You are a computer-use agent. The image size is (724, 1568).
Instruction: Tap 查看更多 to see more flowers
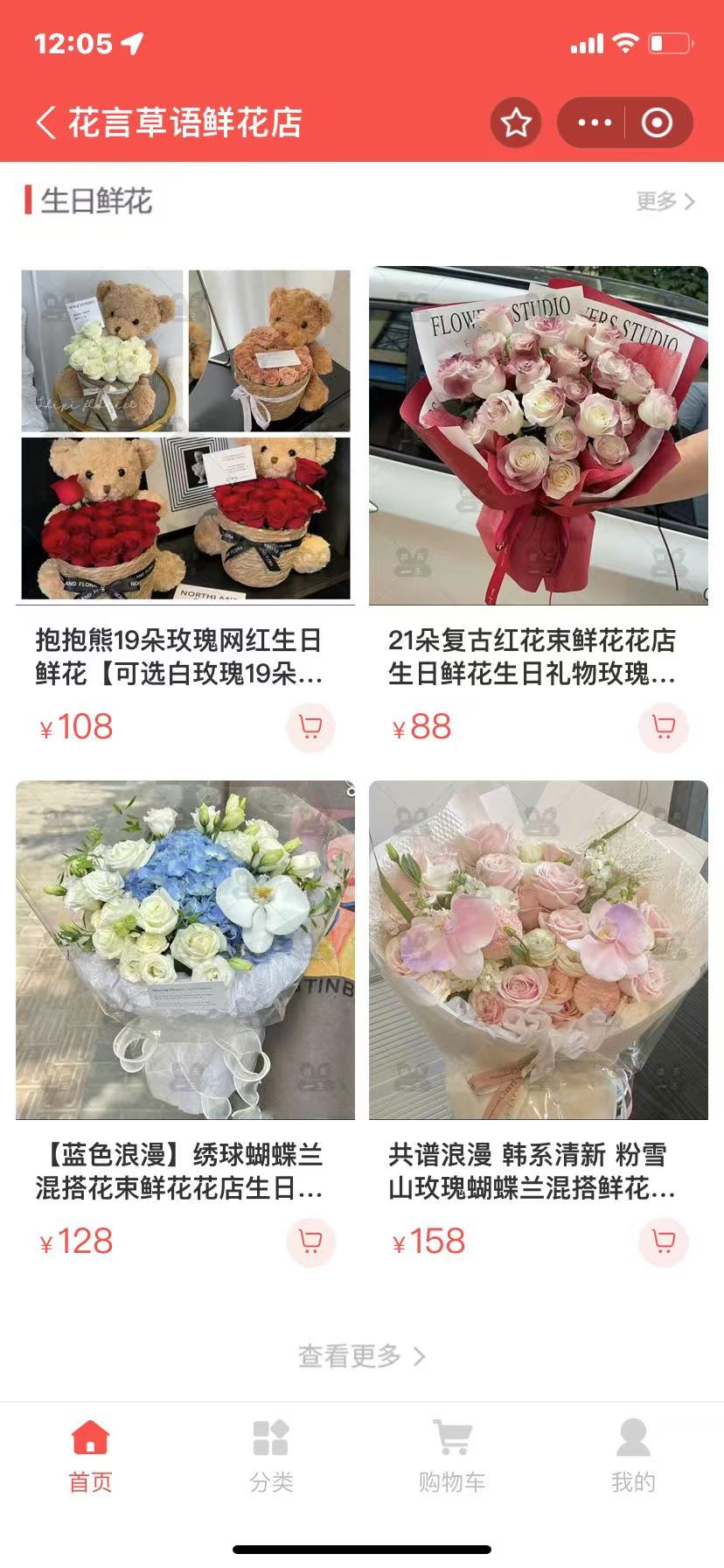pyautogui.click(x=362, y=1356)
